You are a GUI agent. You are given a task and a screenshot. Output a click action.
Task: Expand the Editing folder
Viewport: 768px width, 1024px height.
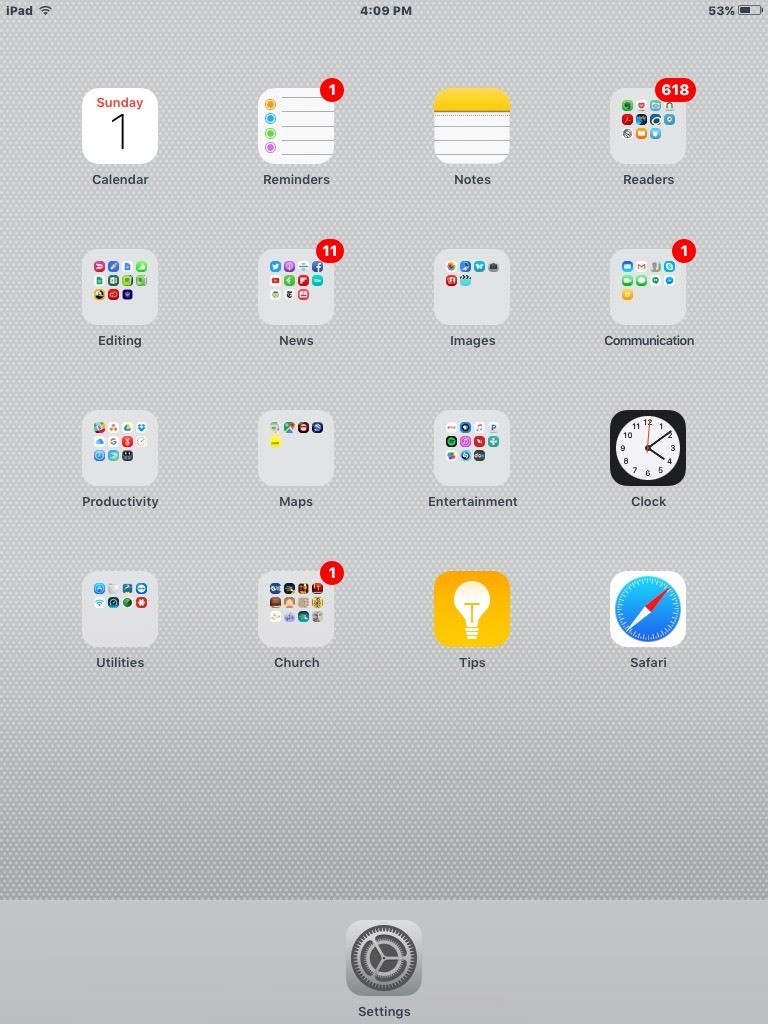pyautogui.click(x=120, y=287)
